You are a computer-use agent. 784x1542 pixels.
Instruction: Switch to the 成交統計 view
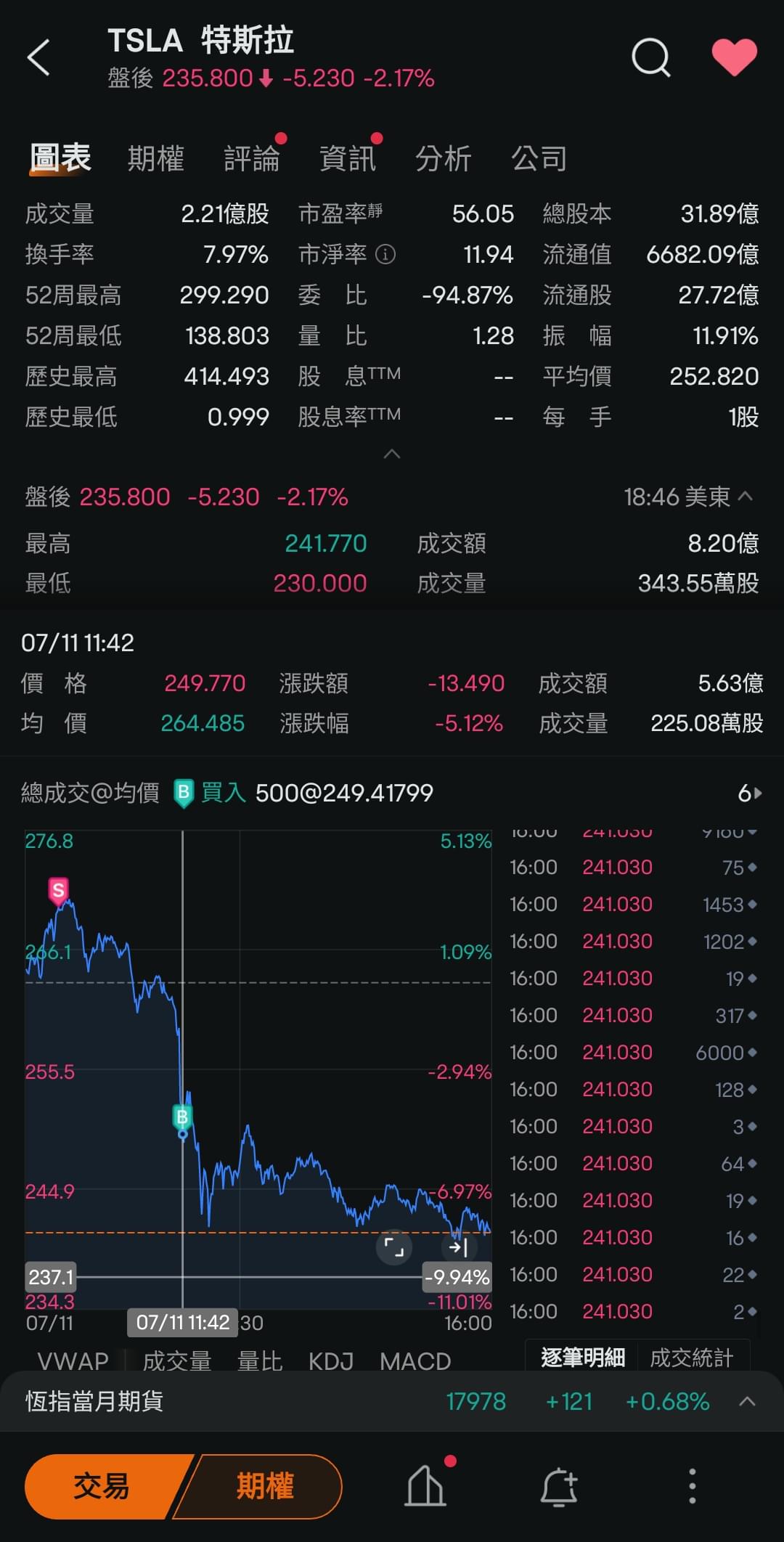tap(693, 1356)
